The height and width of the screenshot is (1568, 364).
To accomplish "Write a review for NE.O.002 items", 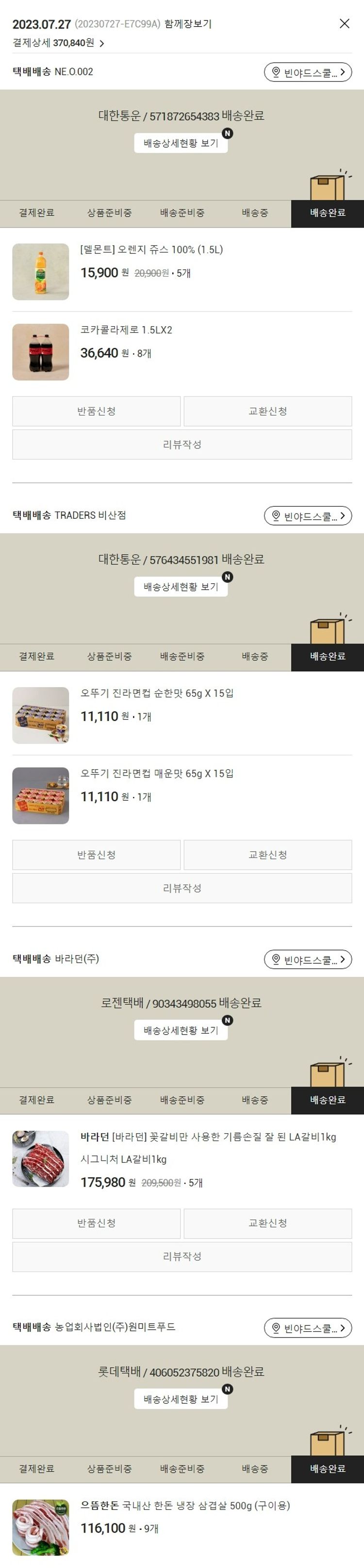I will [182, 445].
